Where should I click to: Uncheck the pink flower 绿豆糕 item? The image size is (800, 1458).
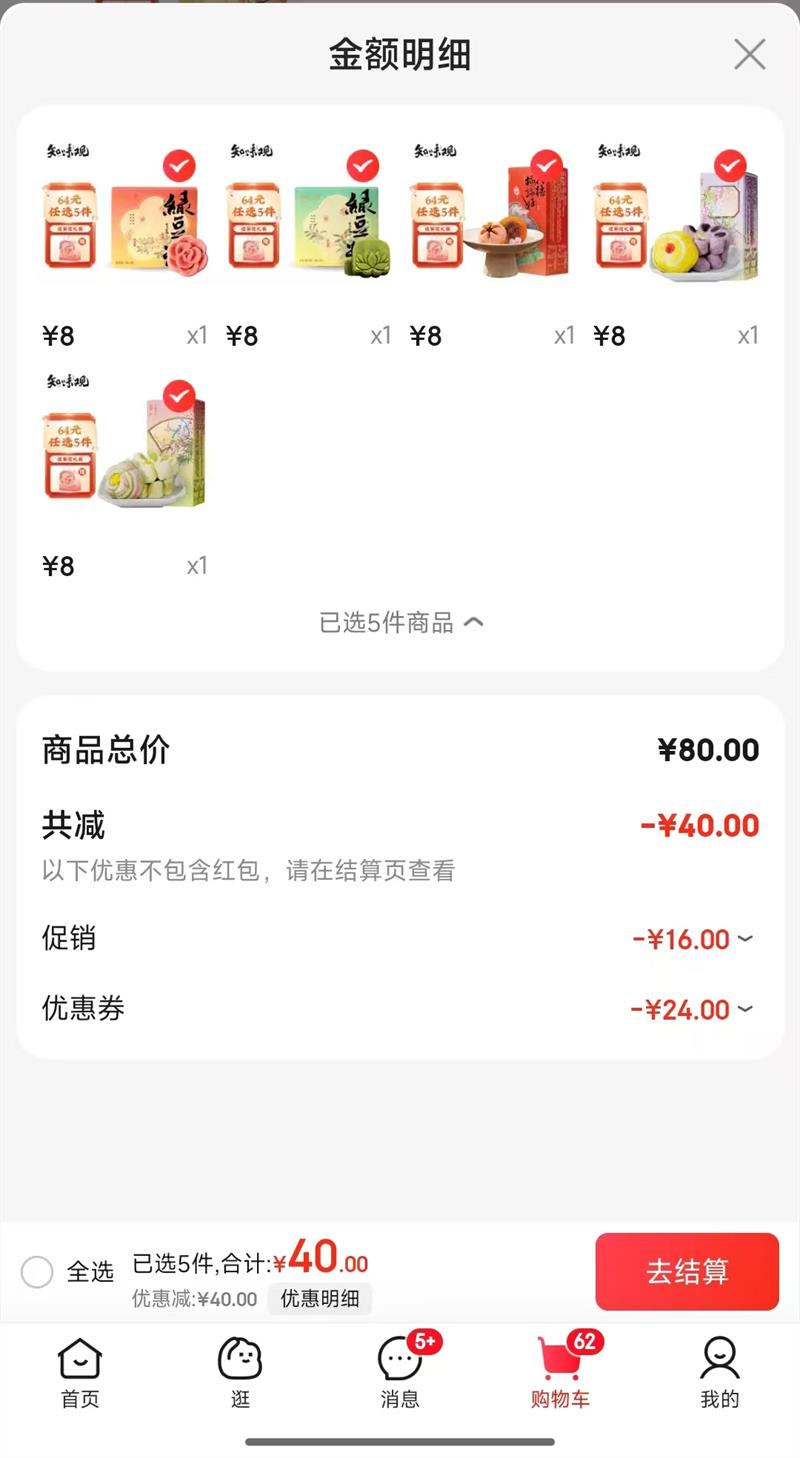[179, 164]
